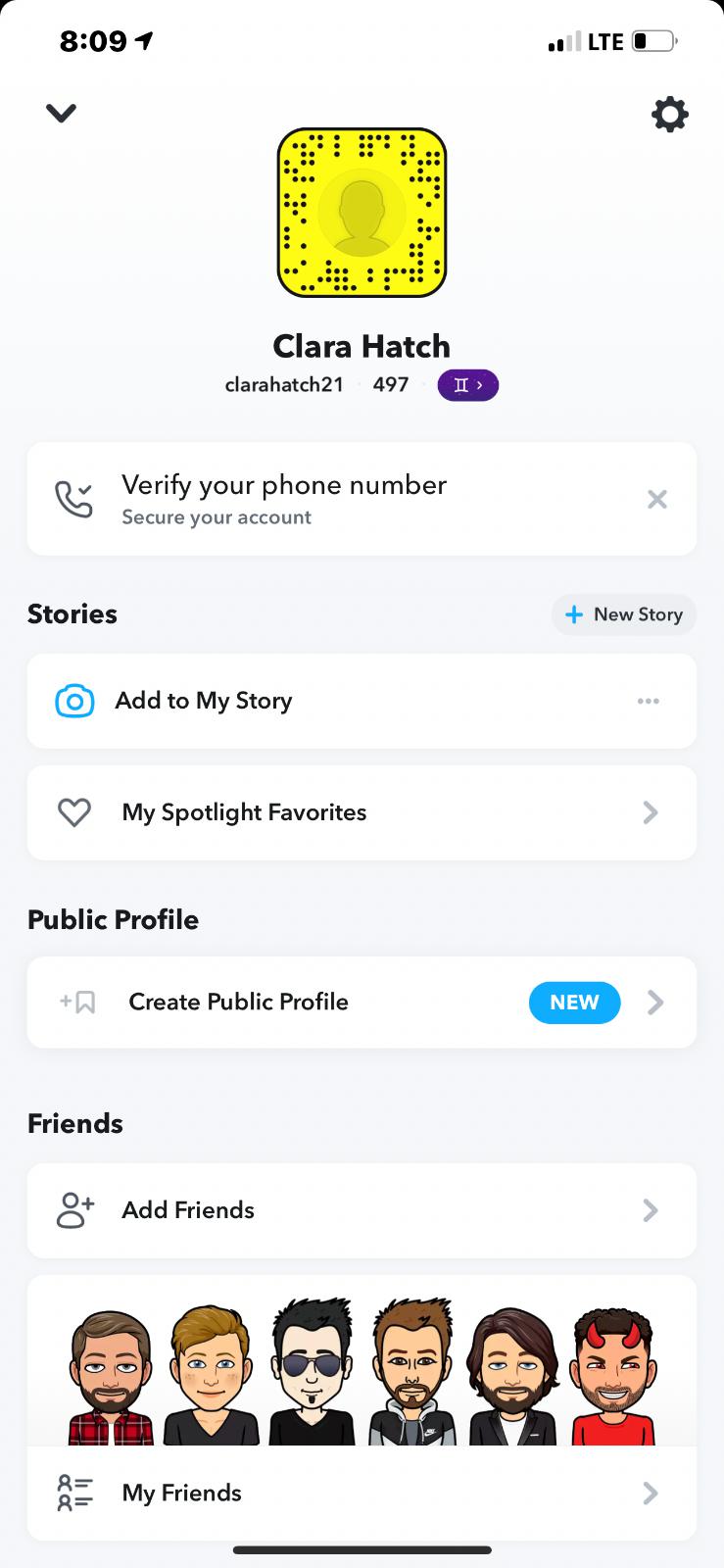The width and height of the screenshot is (724, 1568).
Task: Open the Snapcode with profile picture
Action: point(362,213)
